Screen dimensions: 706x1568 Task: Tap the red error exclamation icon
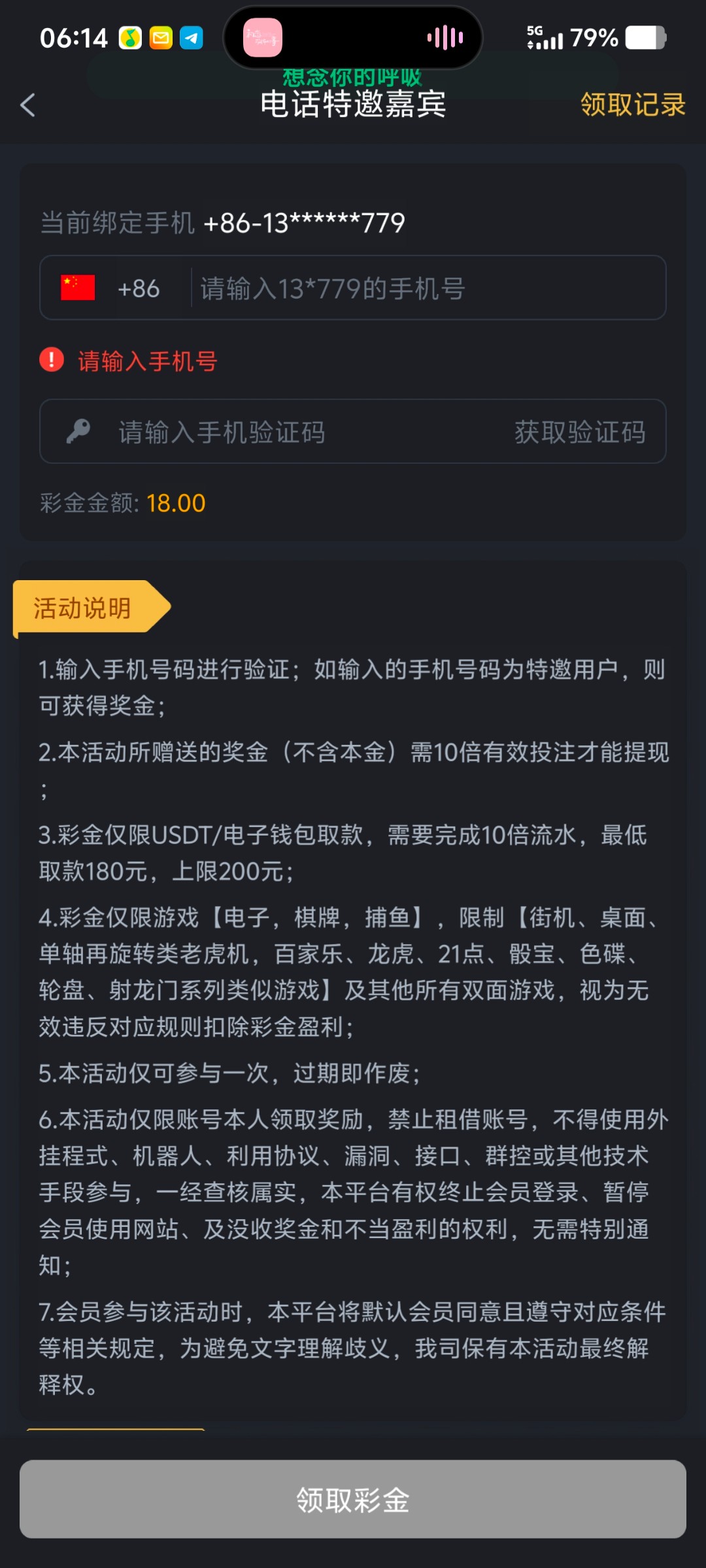point(50,360)
